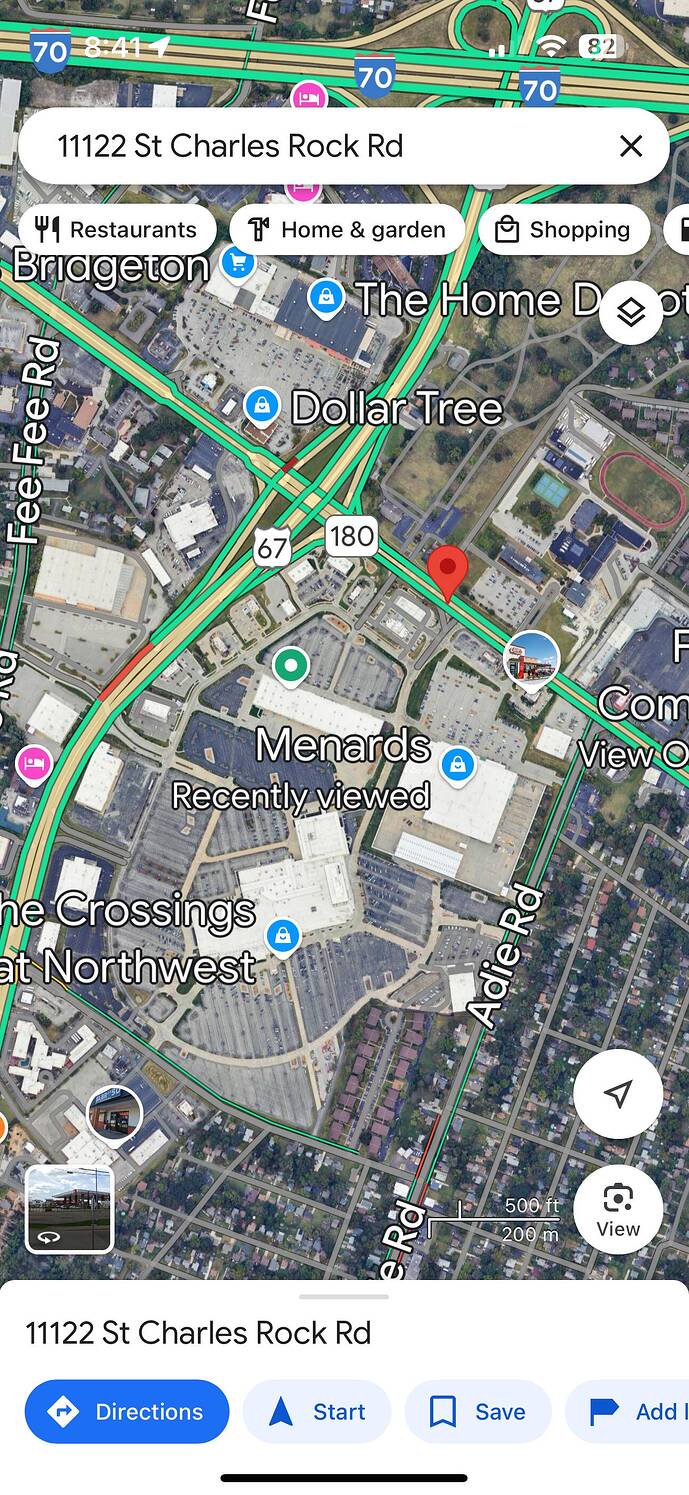Tap The Home Depot shopping pin

pyautogui.click(x=325, y=297)
